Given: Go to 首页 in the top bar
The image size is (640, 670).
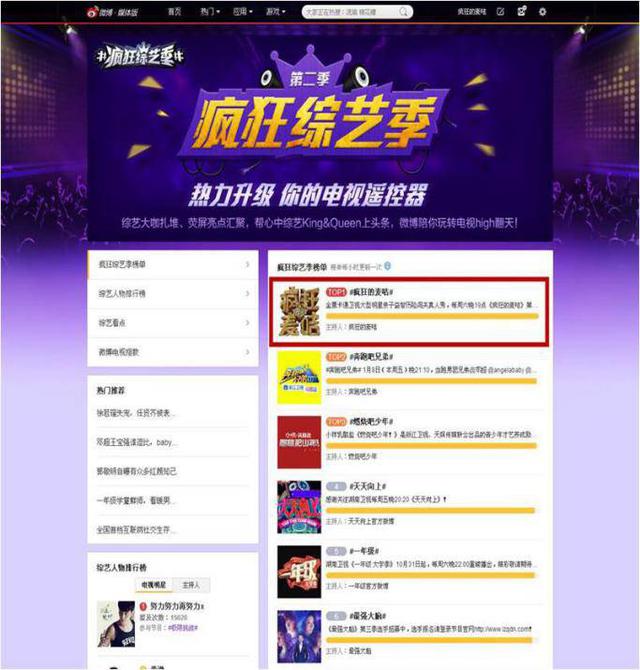Looking at the screenshot, I should coord(176,11).
